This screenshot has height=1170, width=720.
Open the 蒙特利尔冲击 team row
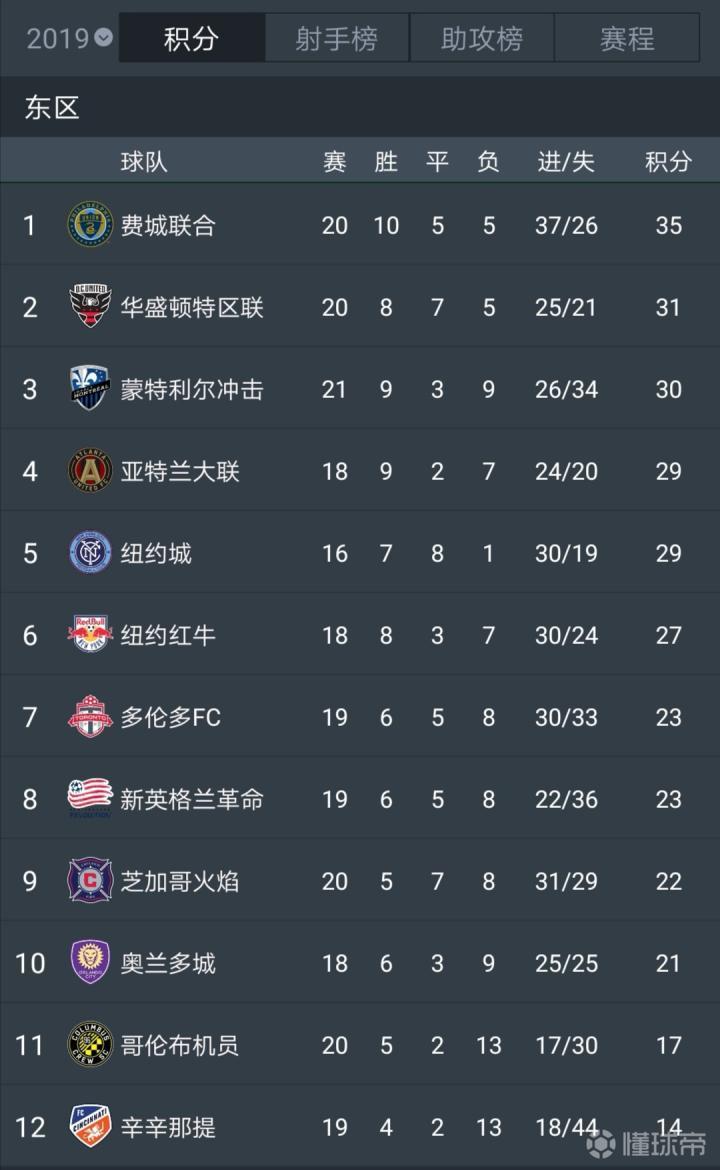point(360,389)
